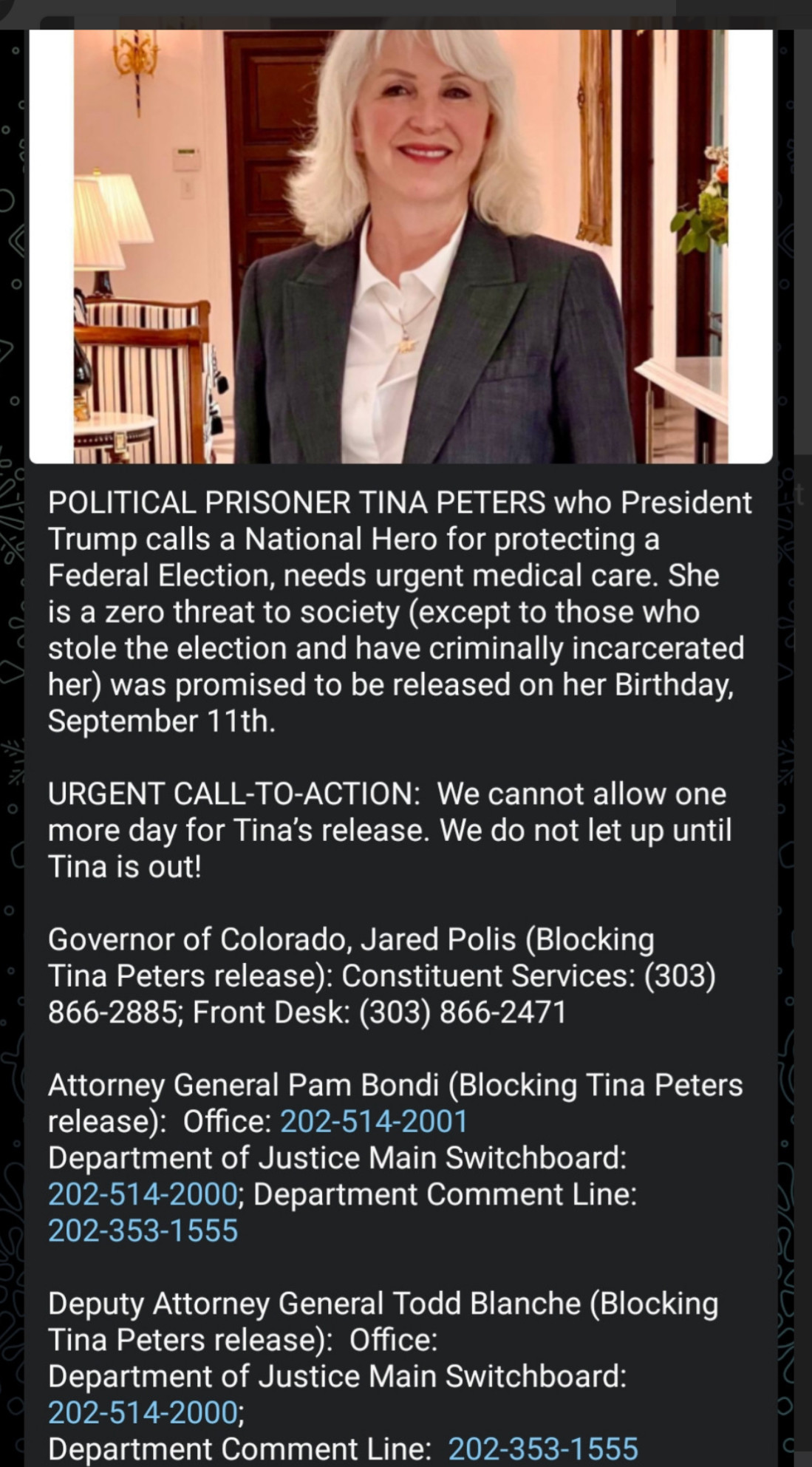Tap Pam Bondi's office number 202-514-2001
The height and width of the screenshot is (1467, 812).
pyautogui.click(x=373, y=1121)
